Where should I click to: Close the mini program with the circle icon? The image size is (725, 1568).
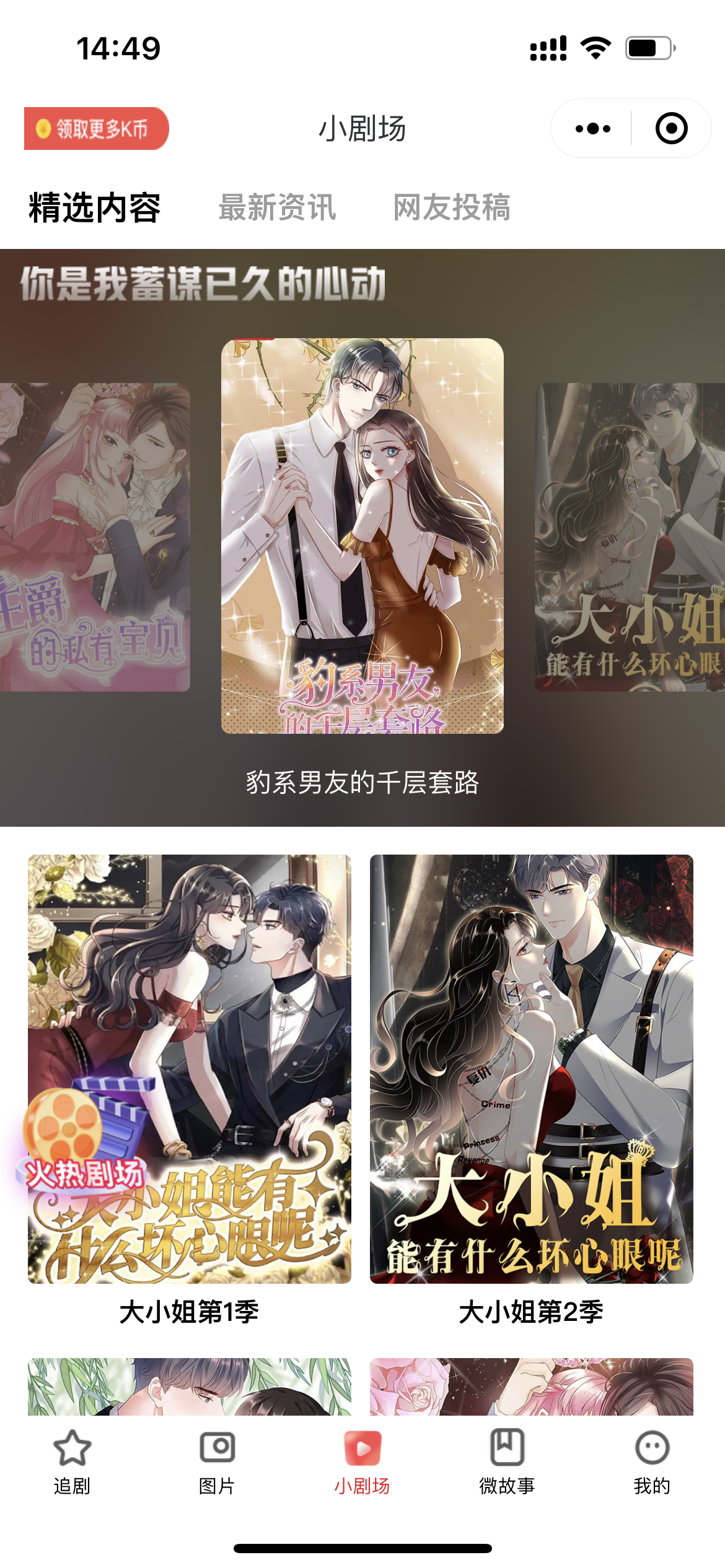pos(671,129)
